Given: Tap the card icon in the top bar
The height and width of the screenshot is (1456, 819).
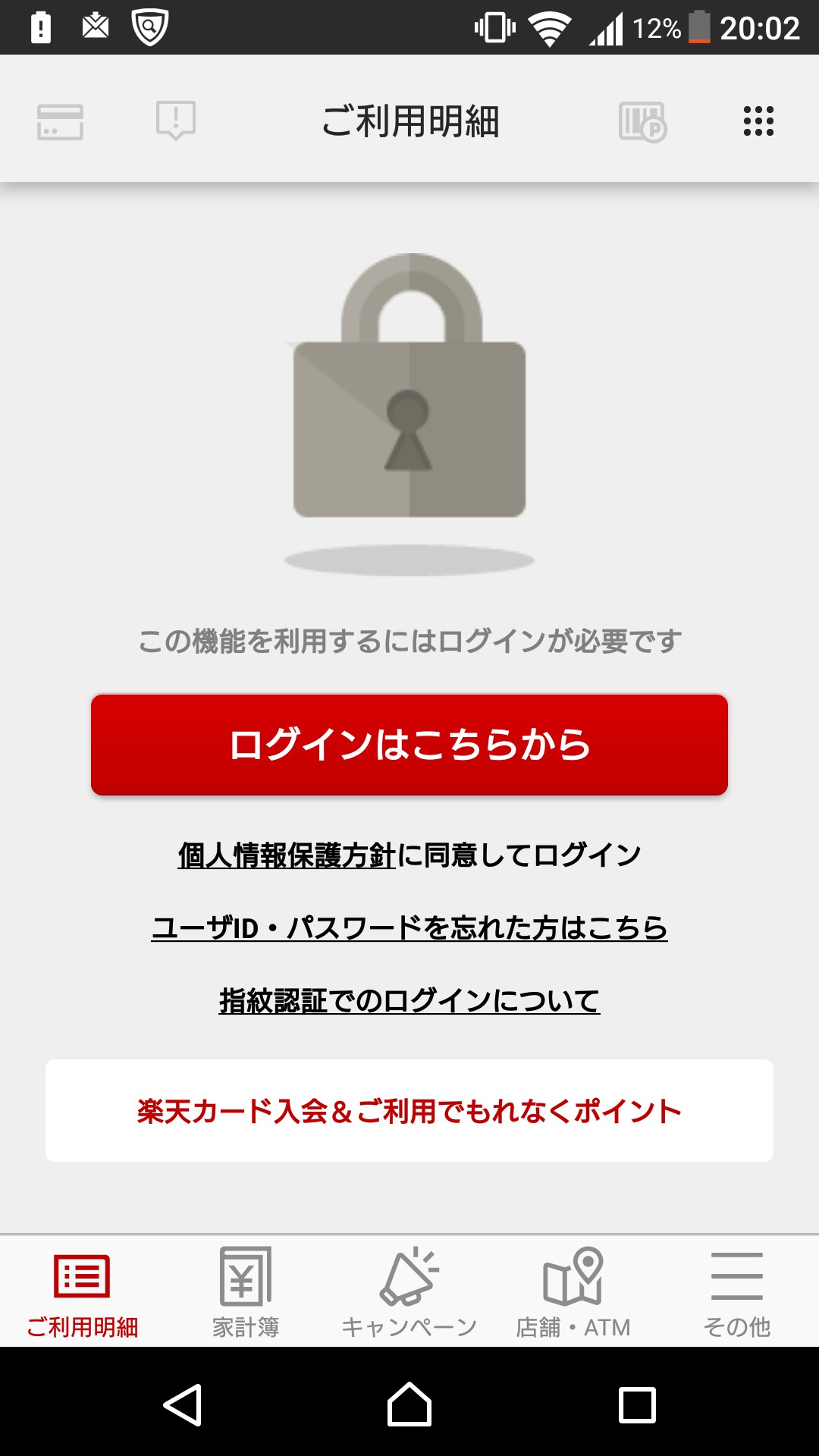Looking at the screenshot, I should 60,121.
